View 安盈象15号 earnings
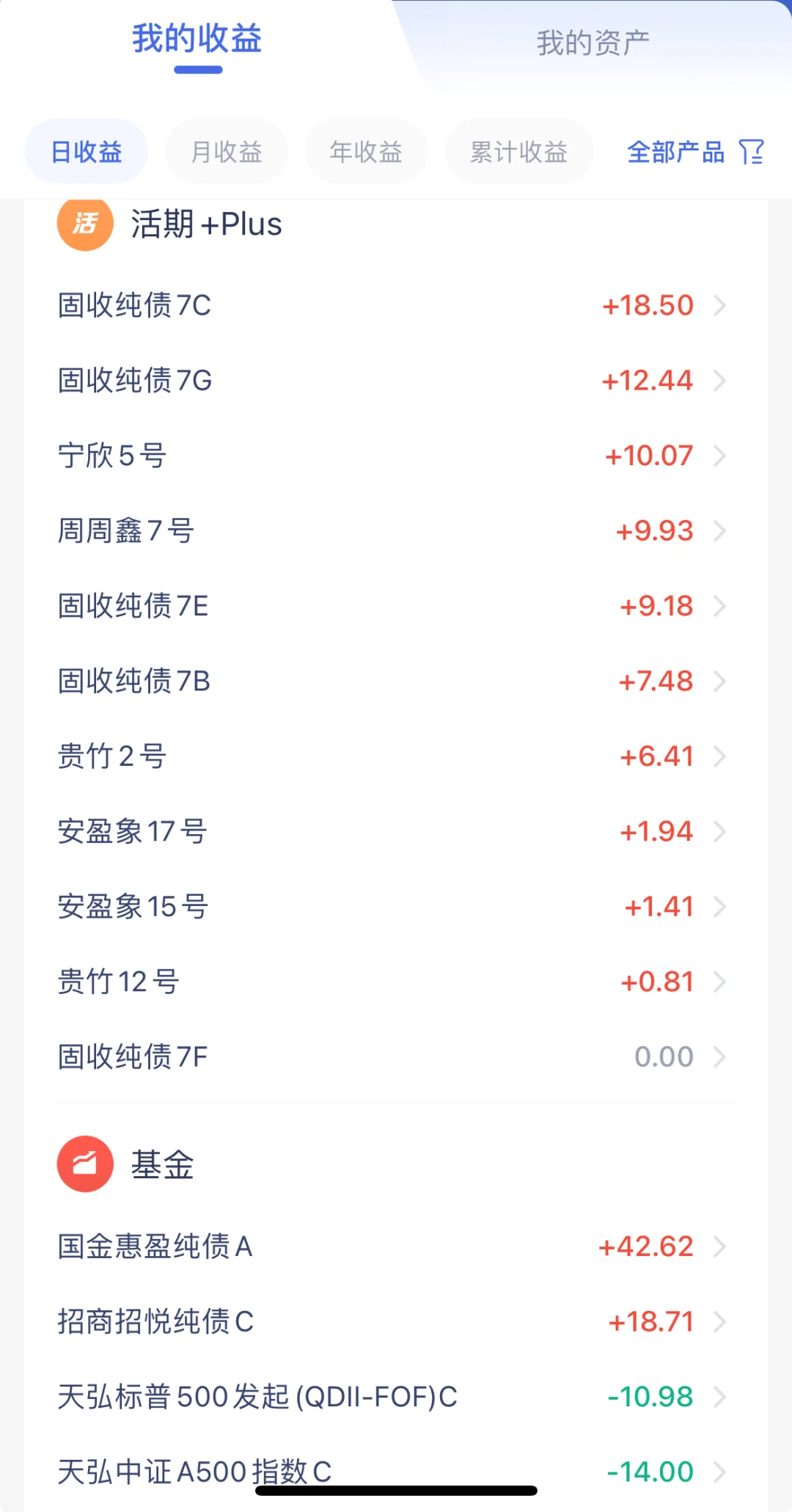The width and height of the screenshot is (792, 1512). pos(395,907)
